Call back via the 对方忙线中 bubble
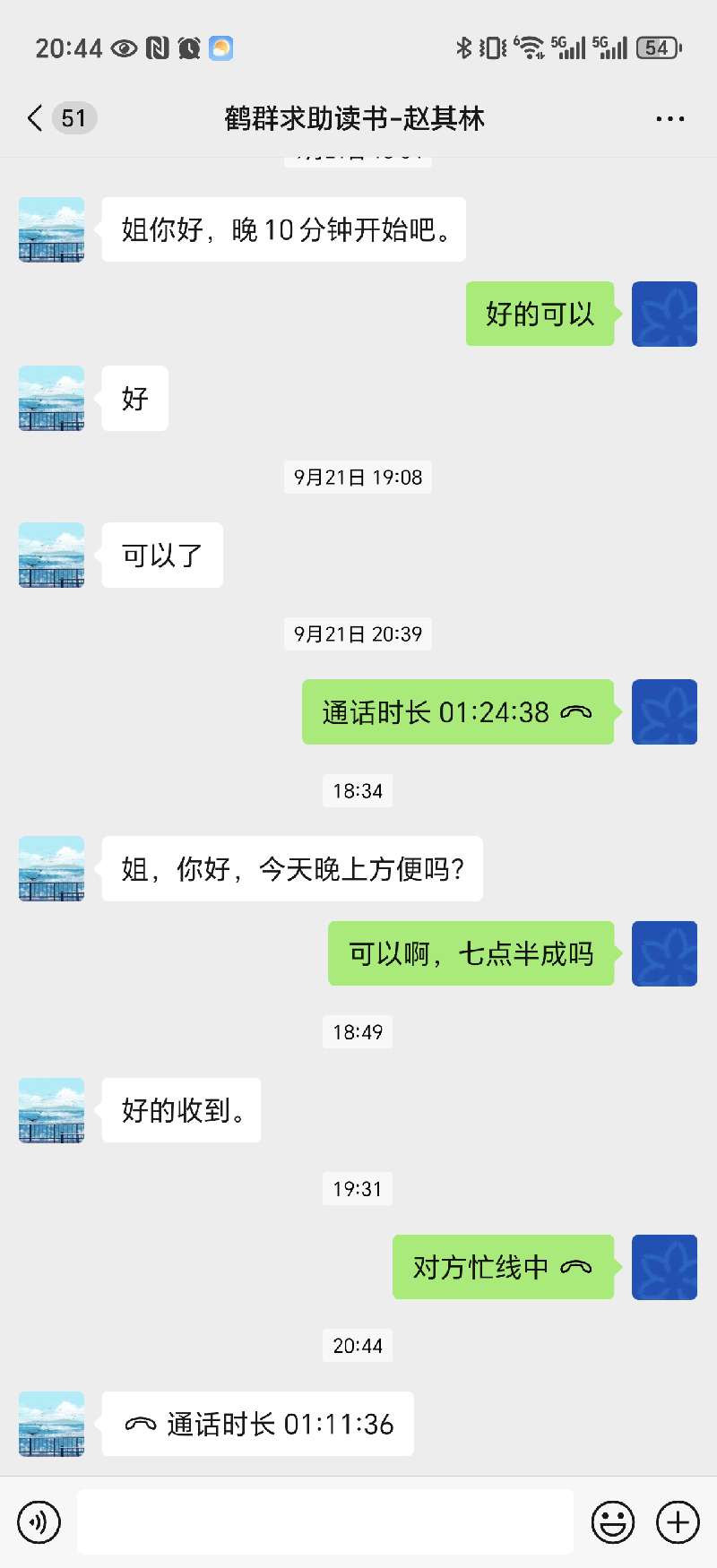The image size is (717, 1568). (502, 1267)
